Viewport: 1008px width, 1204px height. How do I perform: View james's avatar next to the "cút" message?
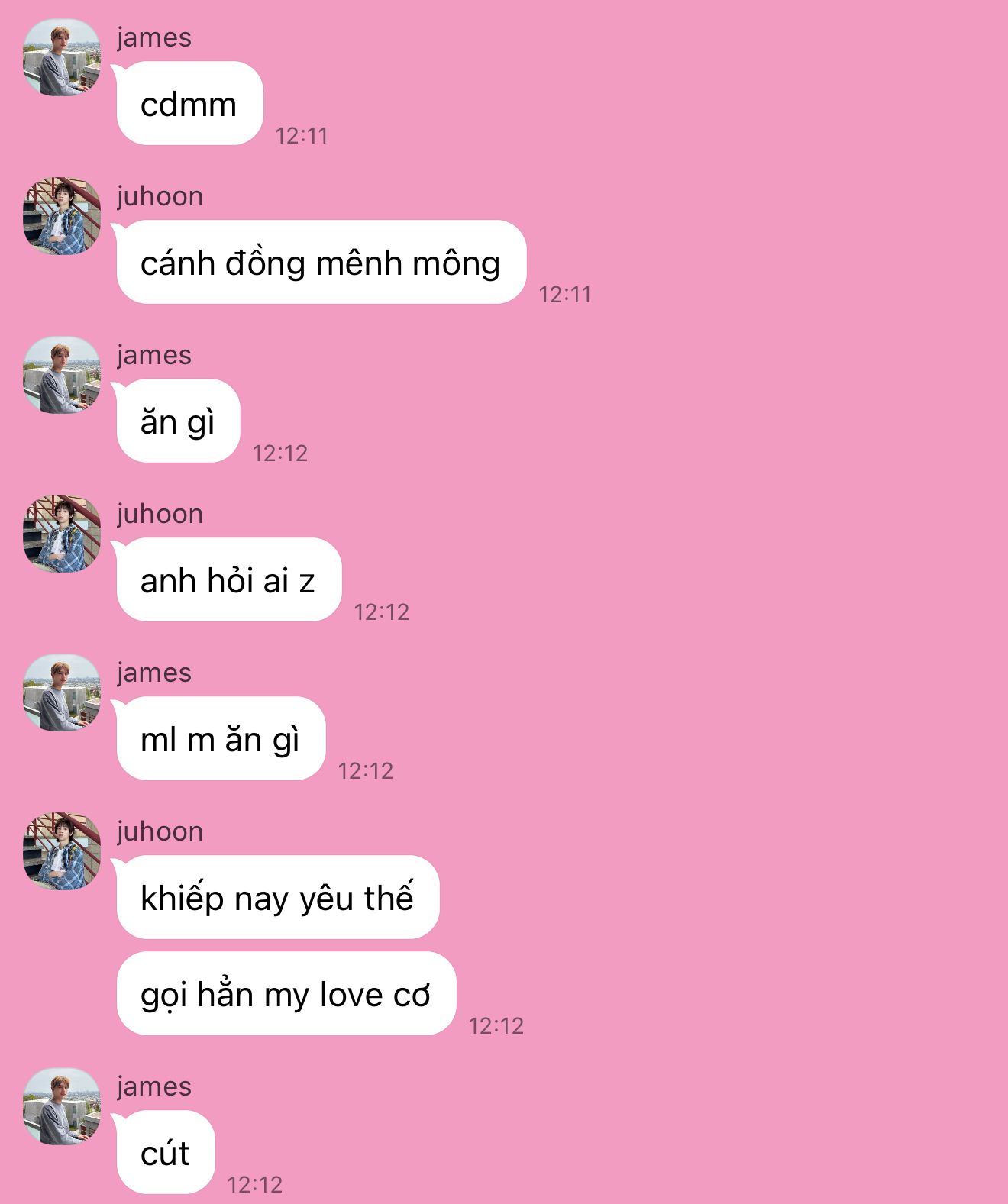(62, 1106)
